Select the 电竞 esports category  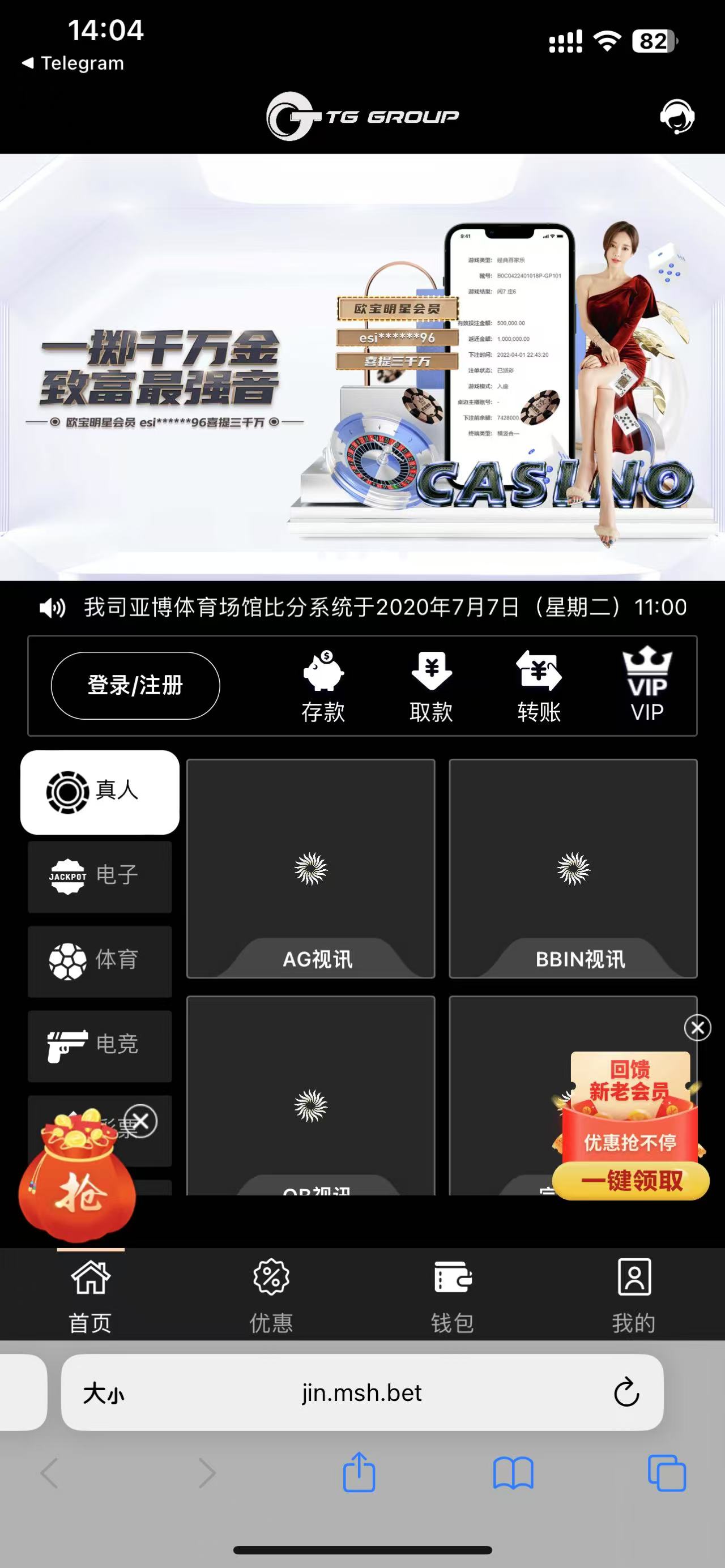point(100,1046)
